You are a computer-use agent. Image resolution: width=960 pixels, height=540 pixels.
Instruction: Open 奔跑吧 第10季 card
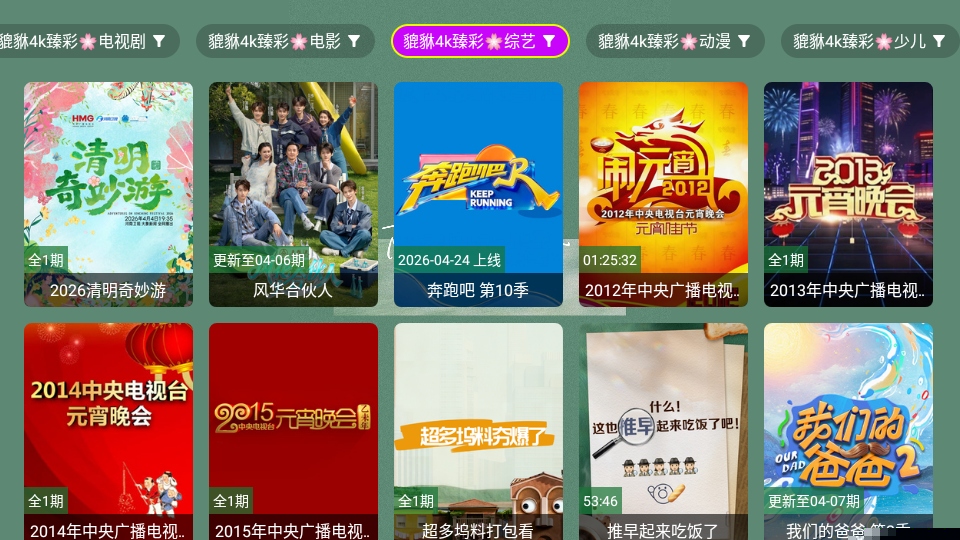point(478,193)
